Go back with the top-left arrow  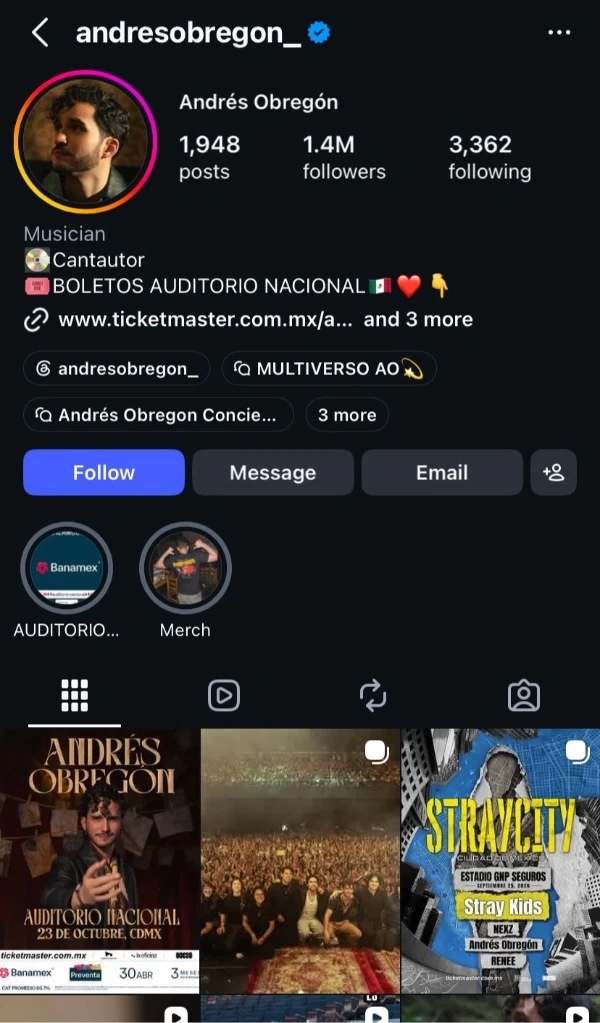pos(40,33)
